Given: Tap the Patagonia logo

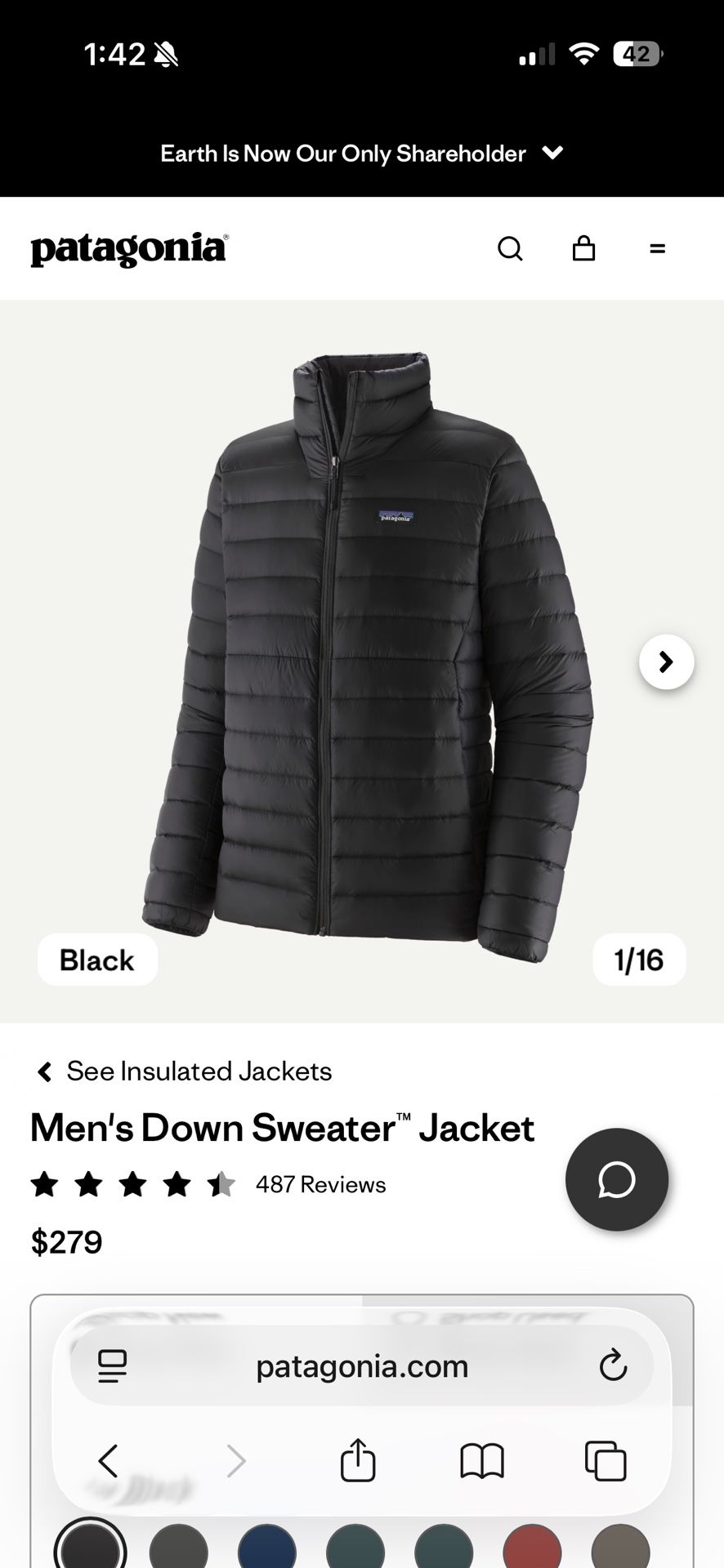Looking at the screenshot, I should pos(128,248).
